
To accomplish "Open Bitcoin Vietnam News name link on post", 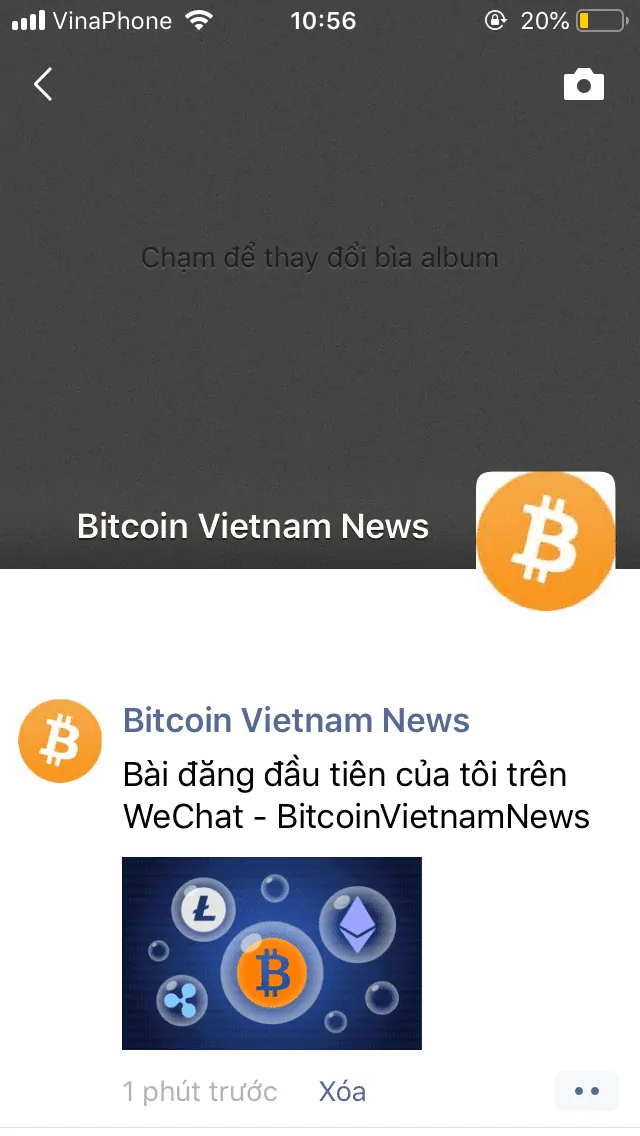I will tap(296, 720).
